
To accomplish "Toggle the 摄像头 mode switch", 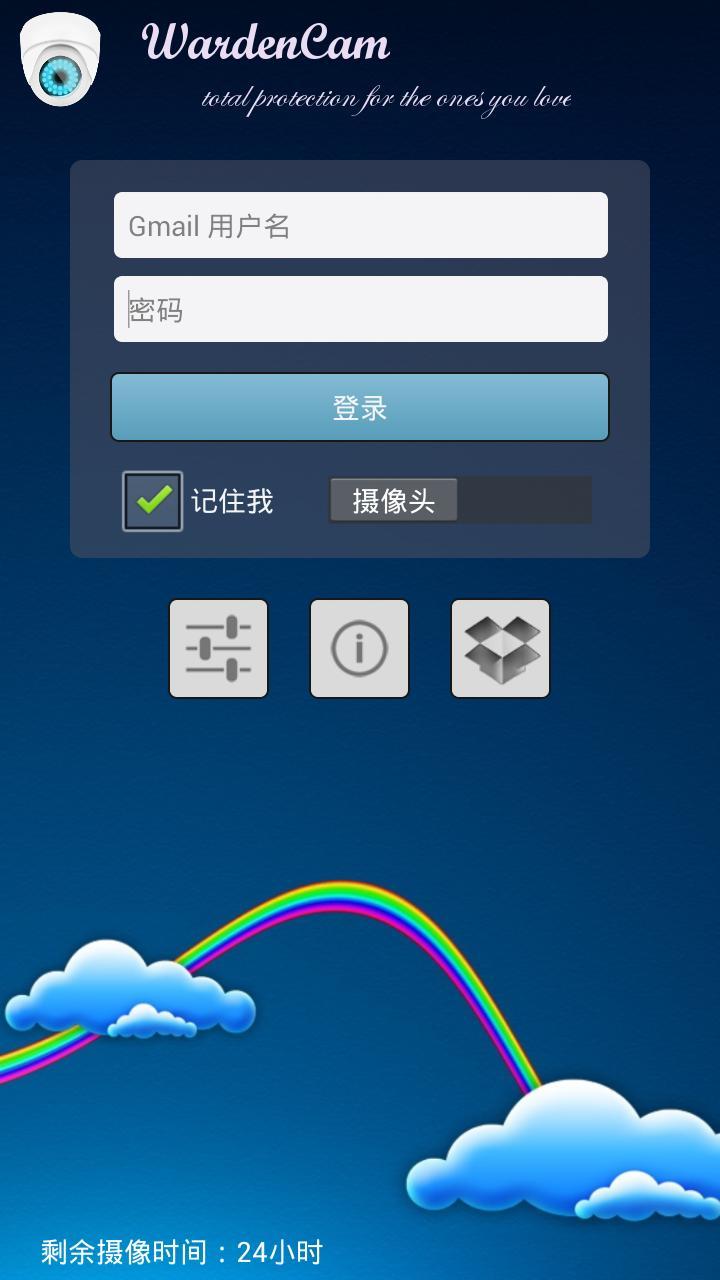I will coord(460,500).
